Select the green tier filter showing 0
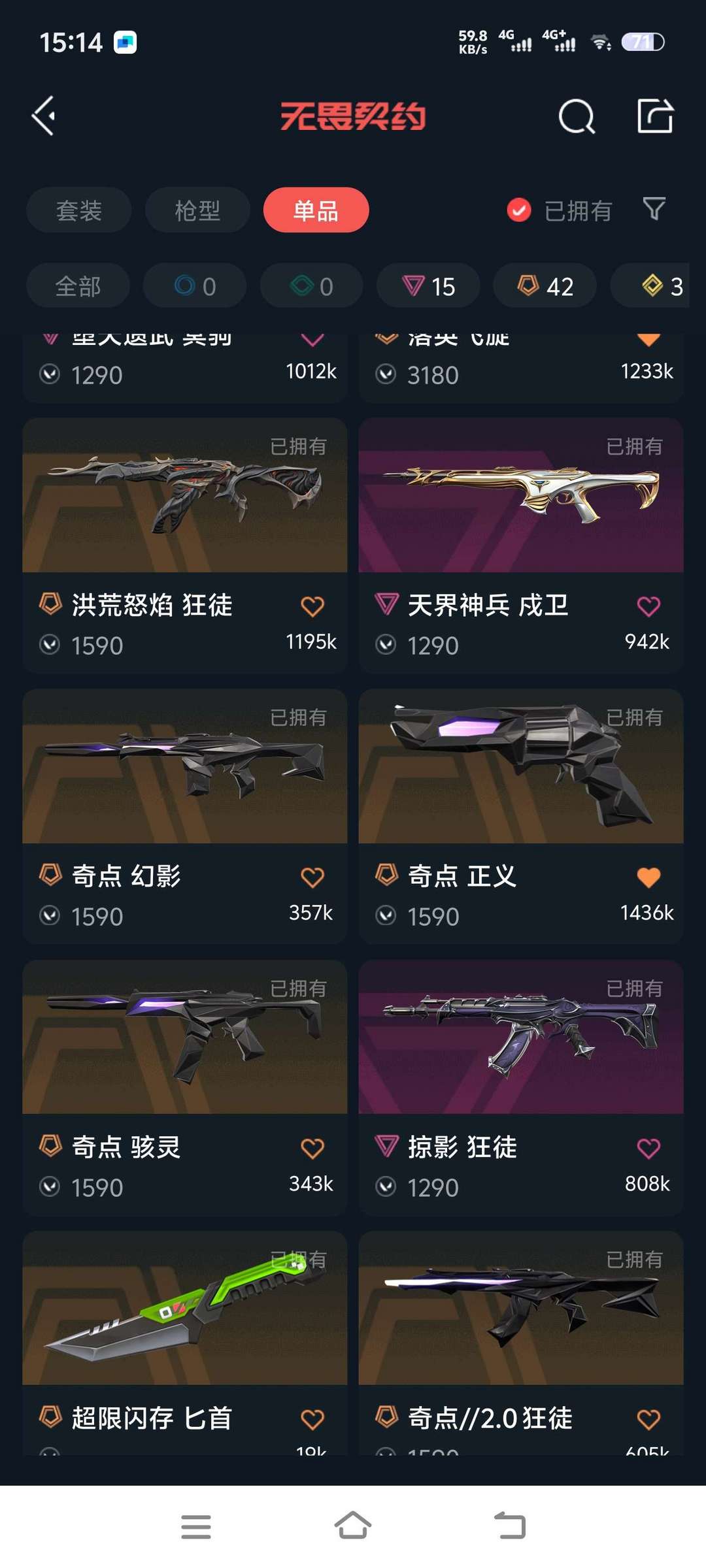This screenshot has height=1568, width=706. point(311,286)
